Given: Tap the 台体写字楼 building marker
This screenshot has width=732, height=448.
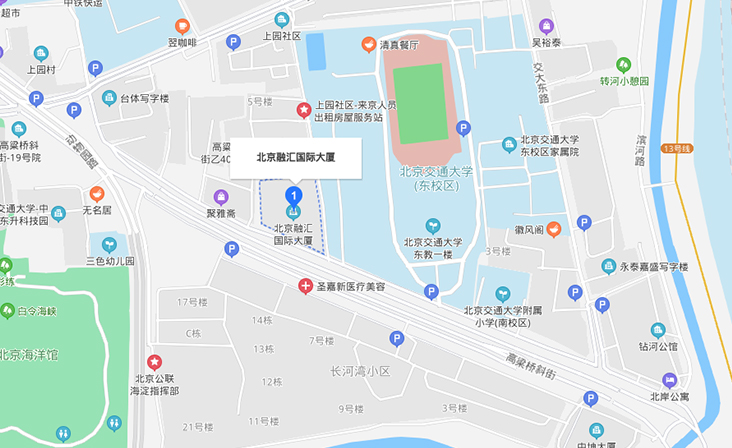Looking at the screenshot, I should [108, 98].
